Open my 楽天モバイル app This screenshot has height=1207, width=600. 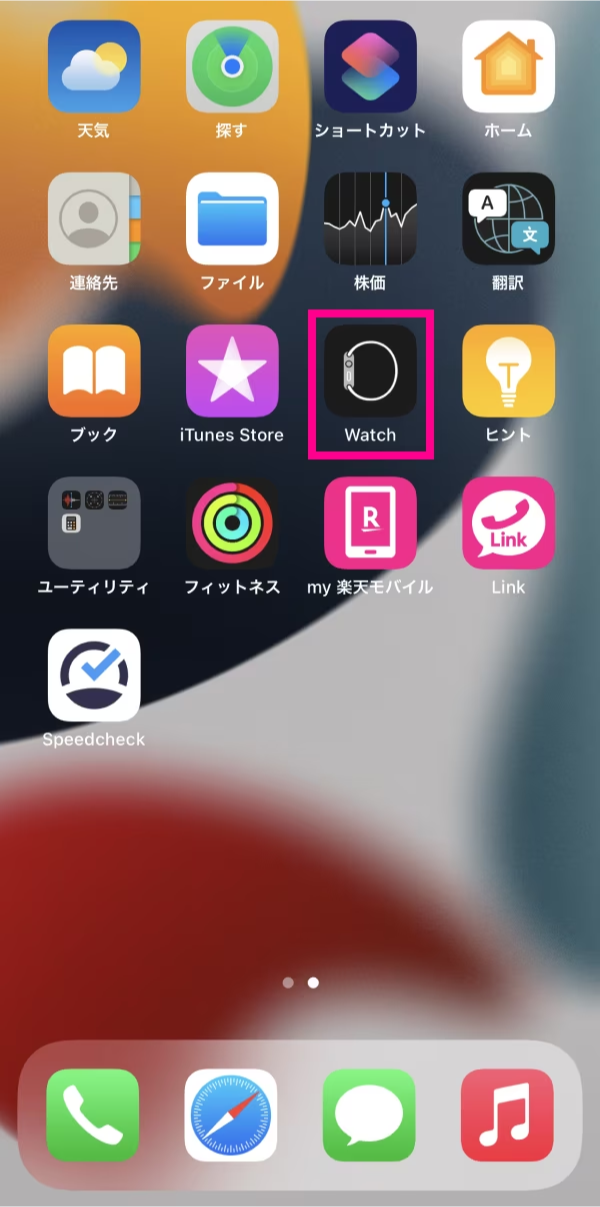(x=370, y=523)
